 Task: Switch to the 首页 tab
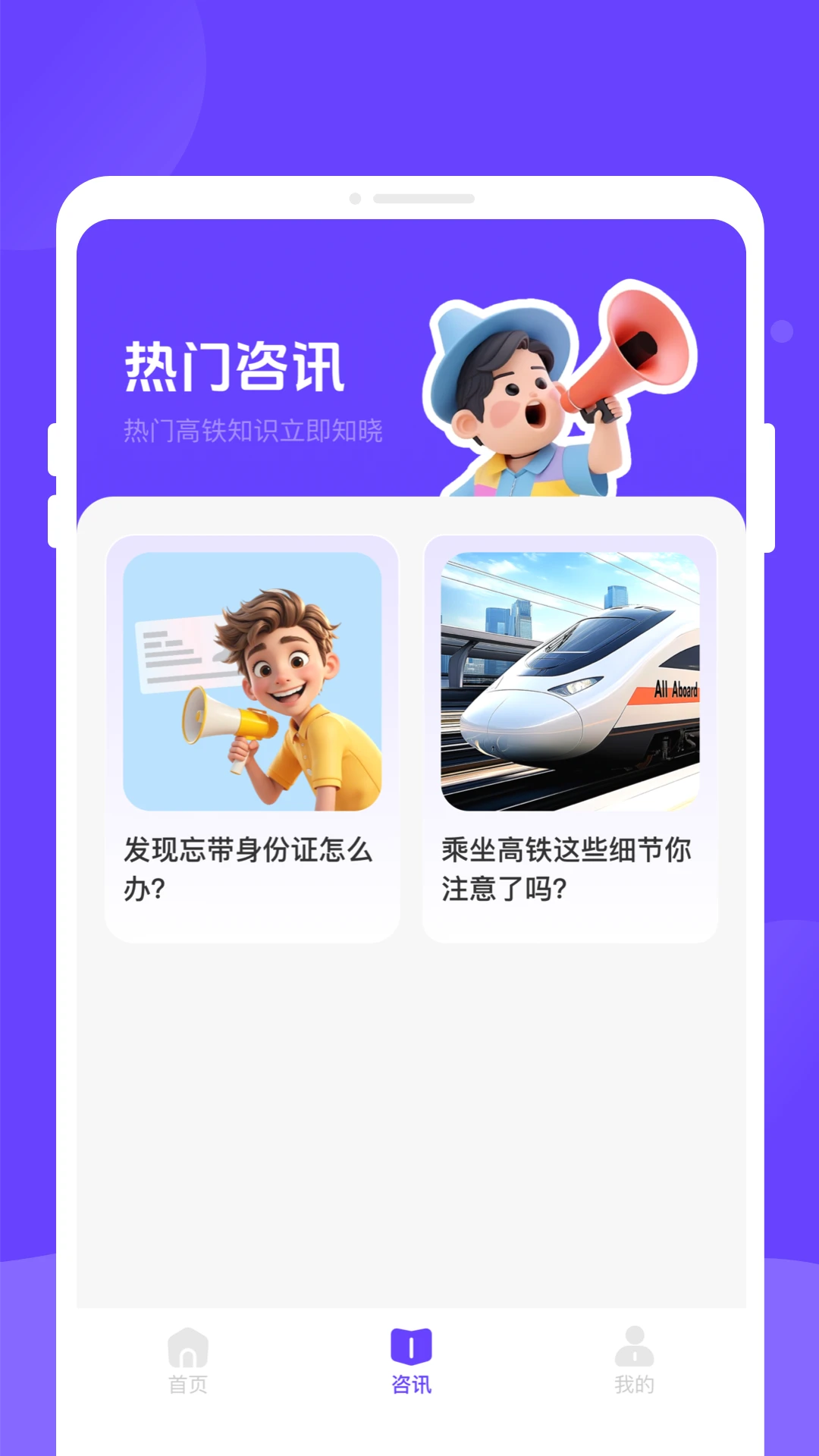[x=187, y=1360]
